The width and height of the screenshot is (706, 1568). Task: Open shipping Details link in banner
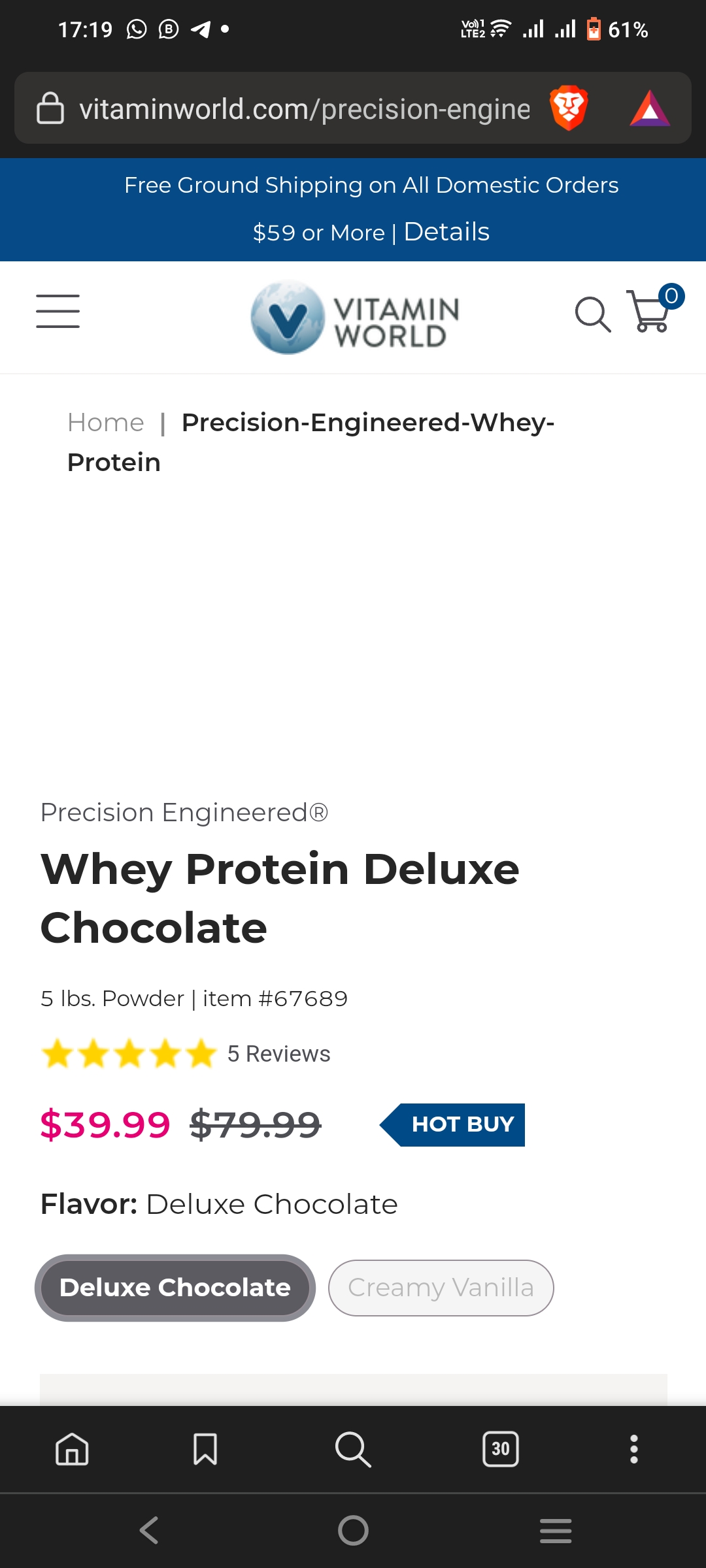(x=446, y=232)
